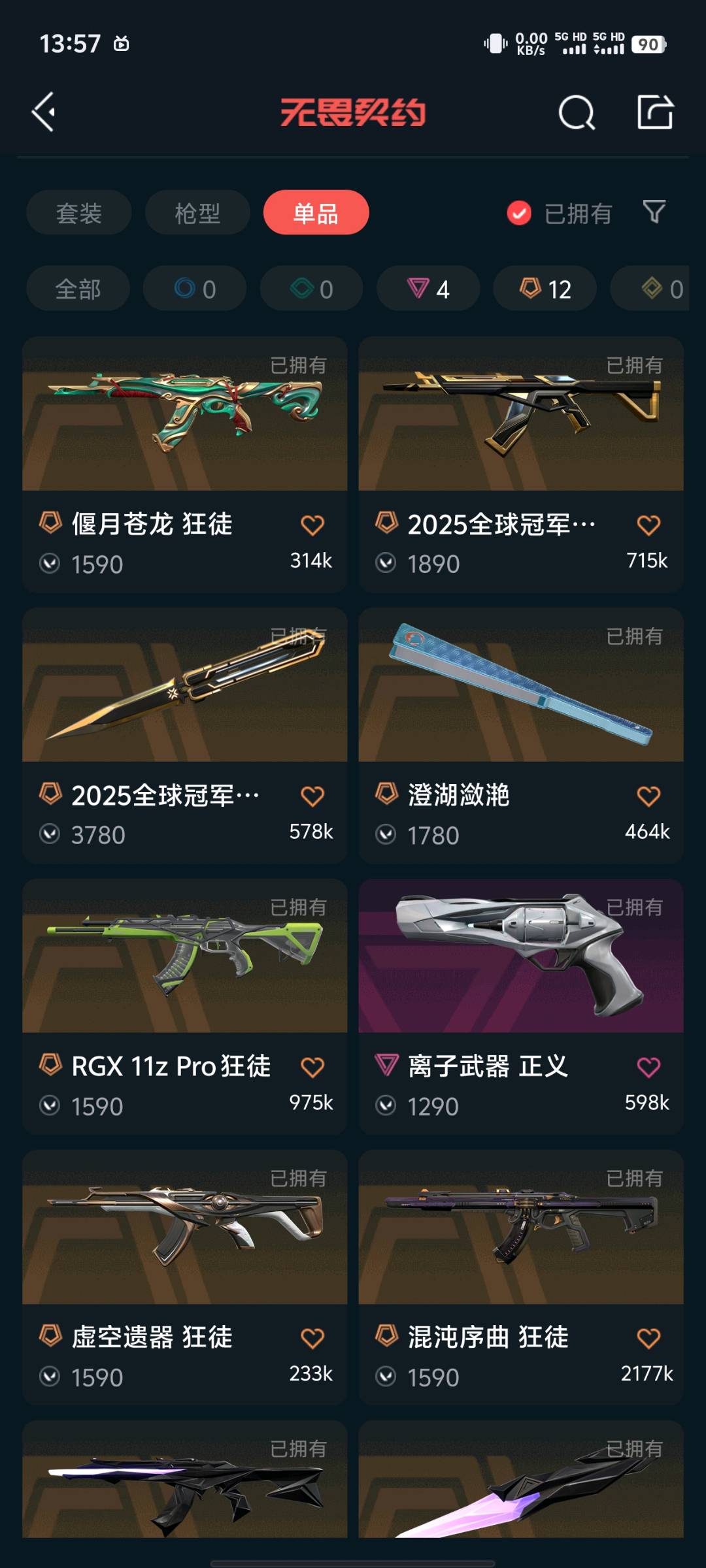Select the 单品 tab
706x1568 pixels.
coord(316,213)
